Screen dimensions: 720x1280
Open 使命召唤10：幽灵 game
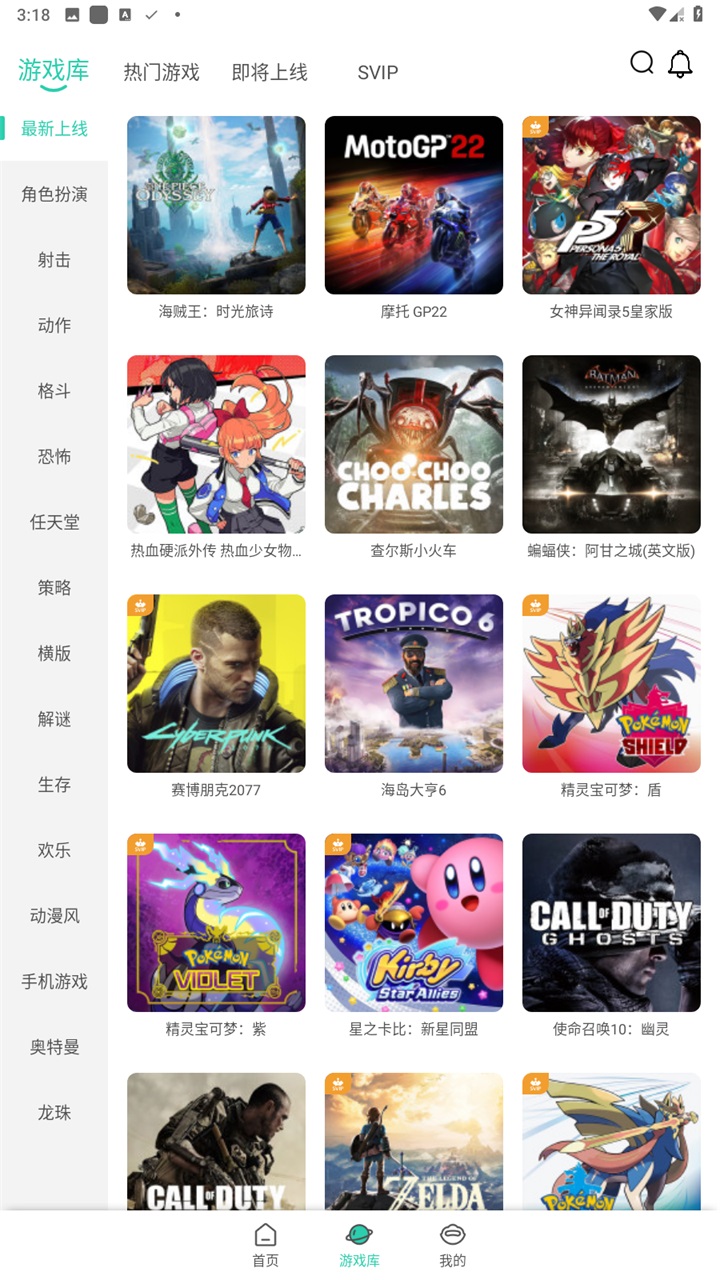point(611,922)
